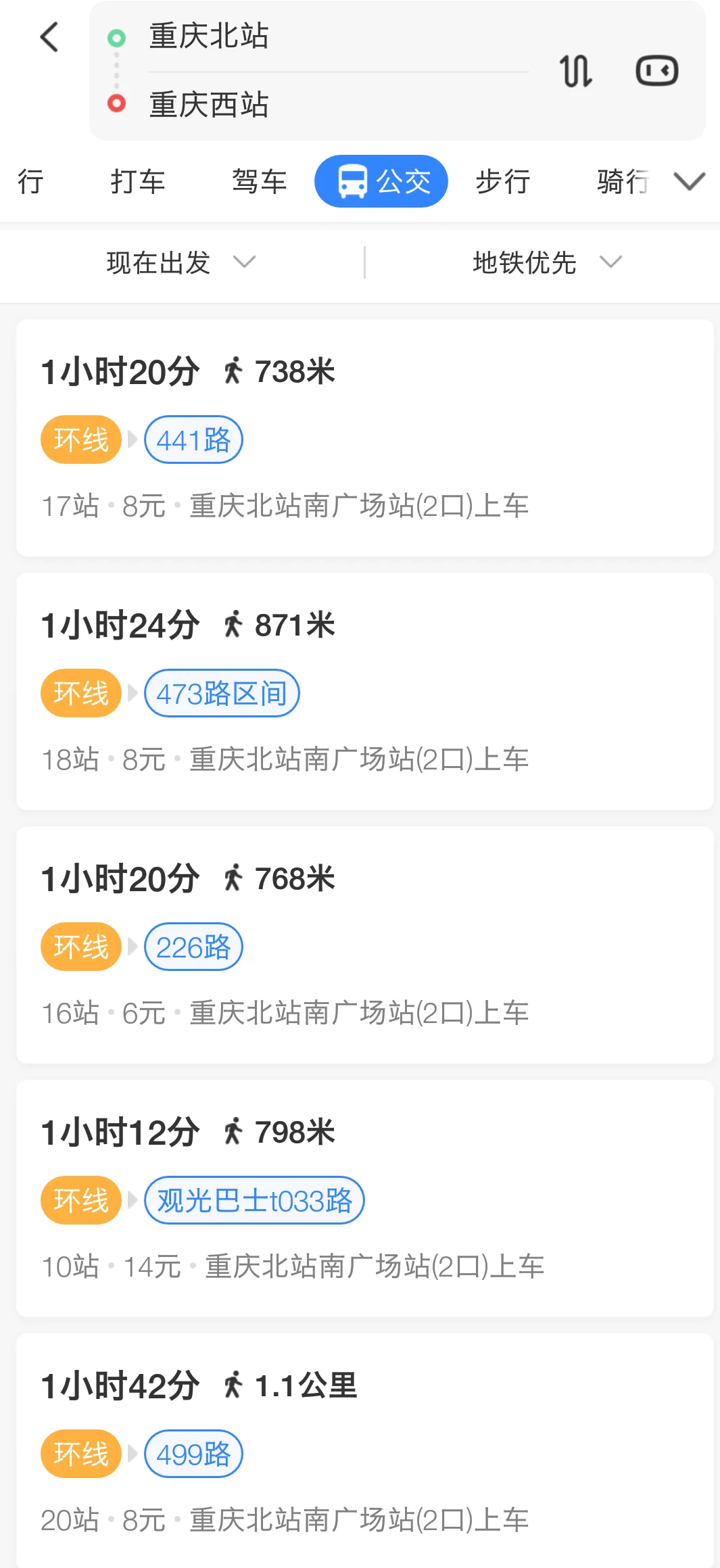
Task: Click the widget icon right of swap arrows
Action: pyautogui.click(x=656, y=70)
